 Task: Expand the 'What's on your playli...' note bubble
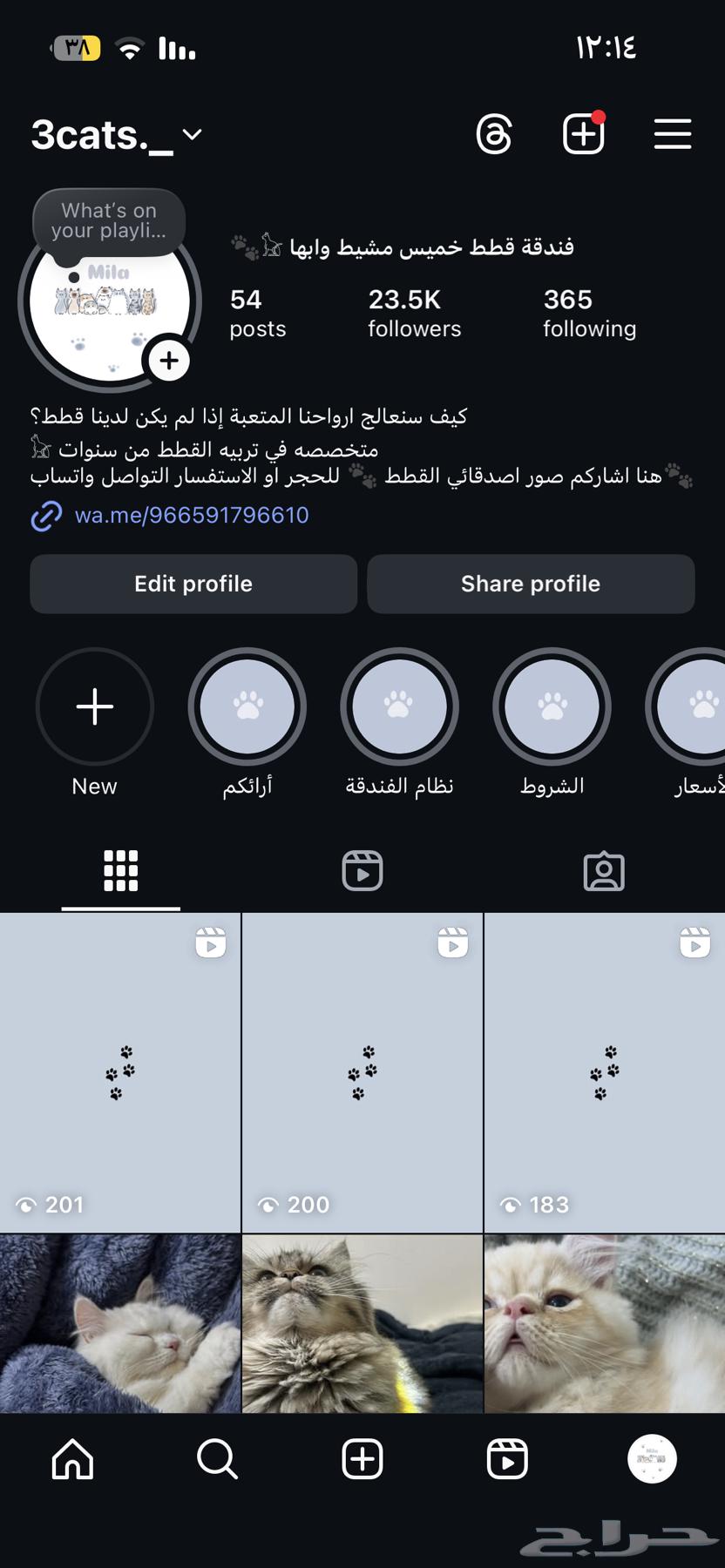(108, 220)
